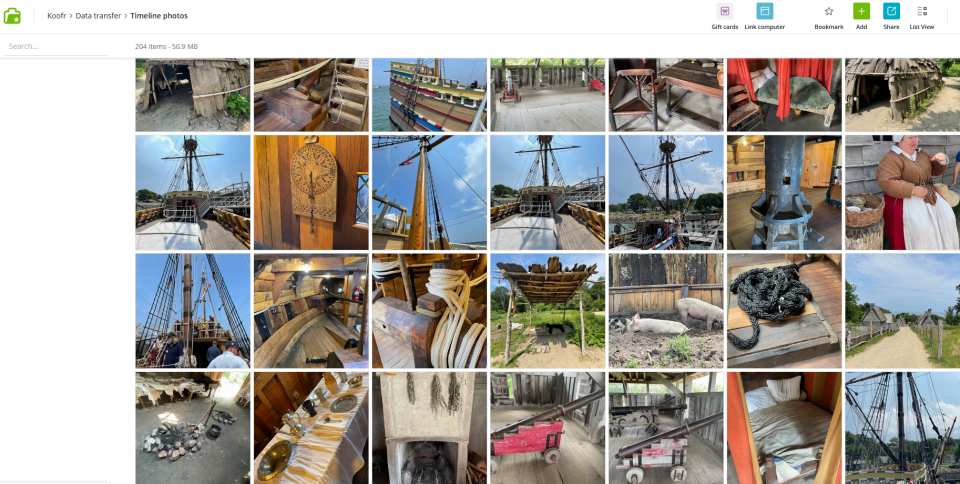
Task: Open the bed with red curtains photo
Action: pos(784,95)
